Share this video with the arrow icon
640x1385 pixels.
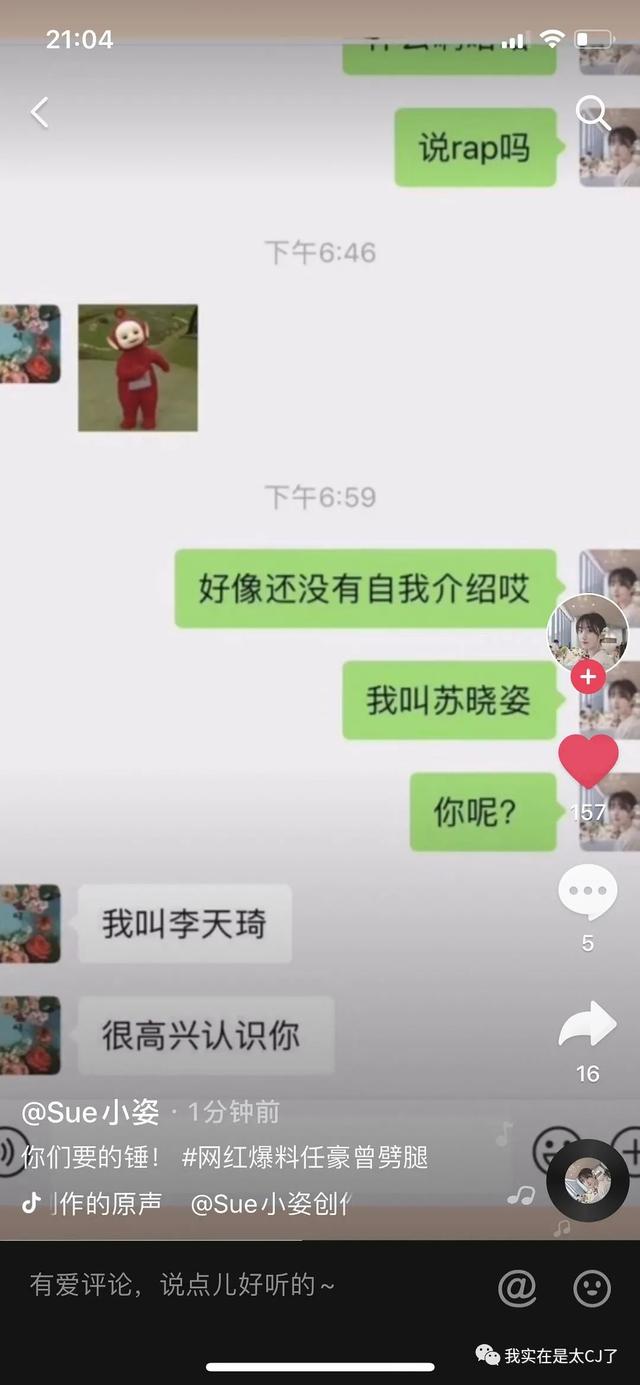[x=588, y=1026]
